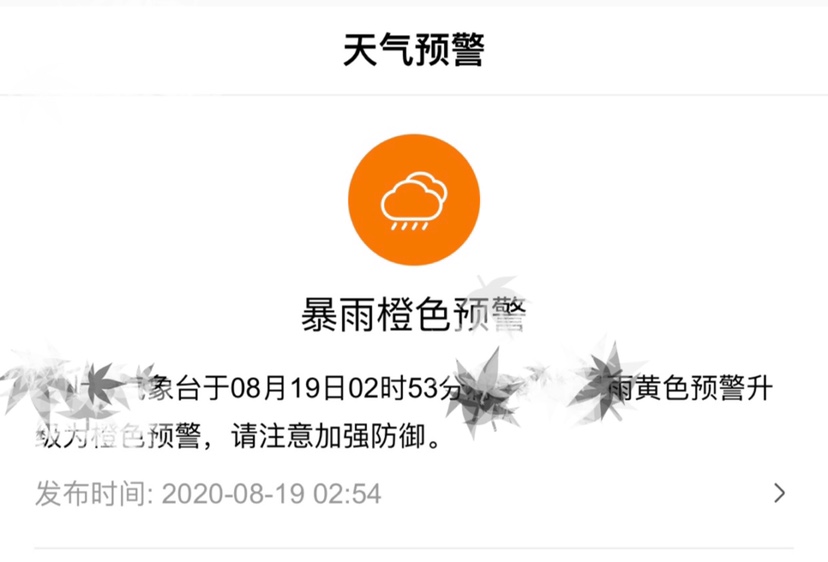This screenshot has height=562, width=828.
Task: Open the 暴雨橙色预警 alert details
Action: coord(780,493)
